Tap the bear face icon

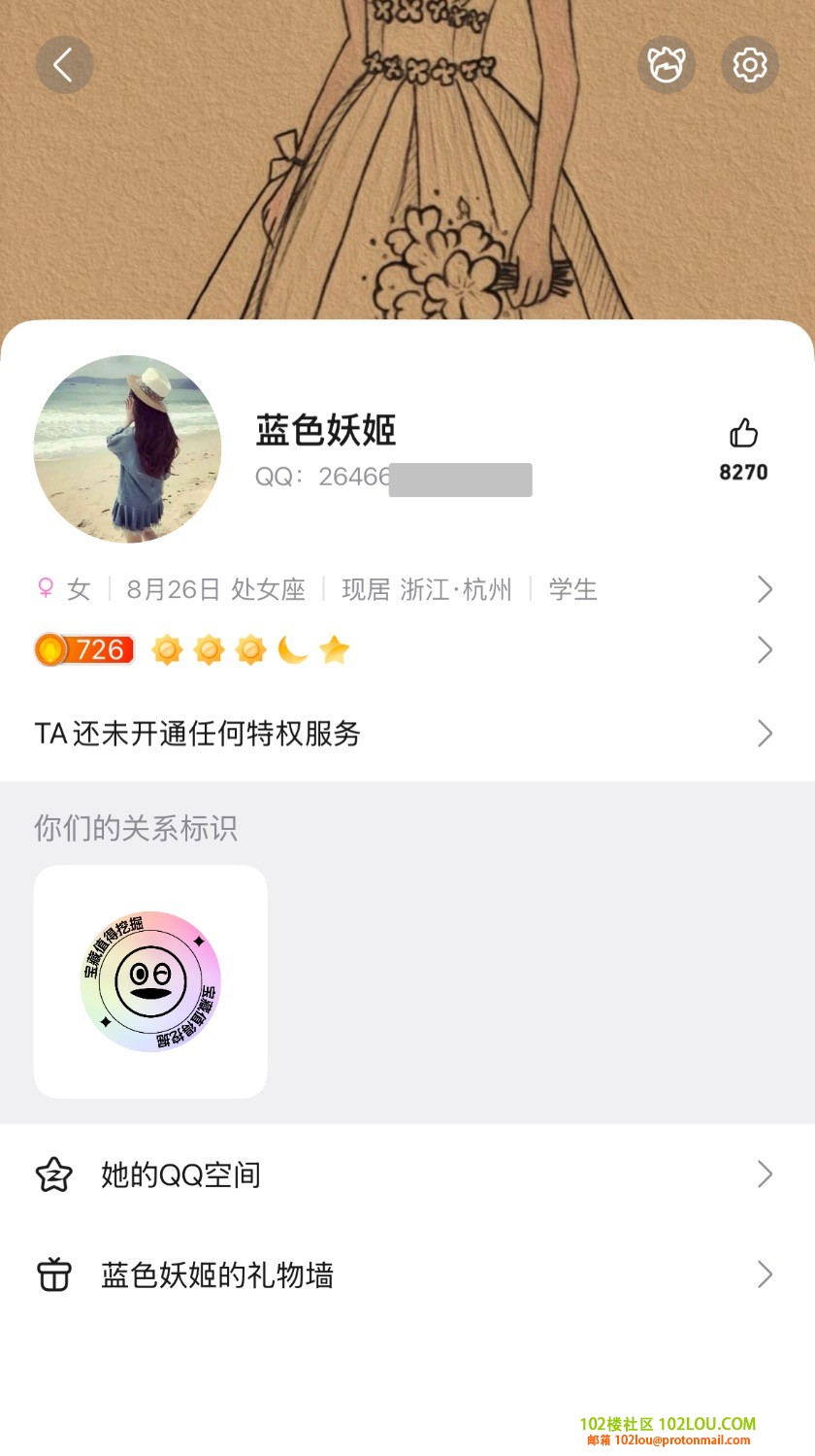(x=666, y=65)
